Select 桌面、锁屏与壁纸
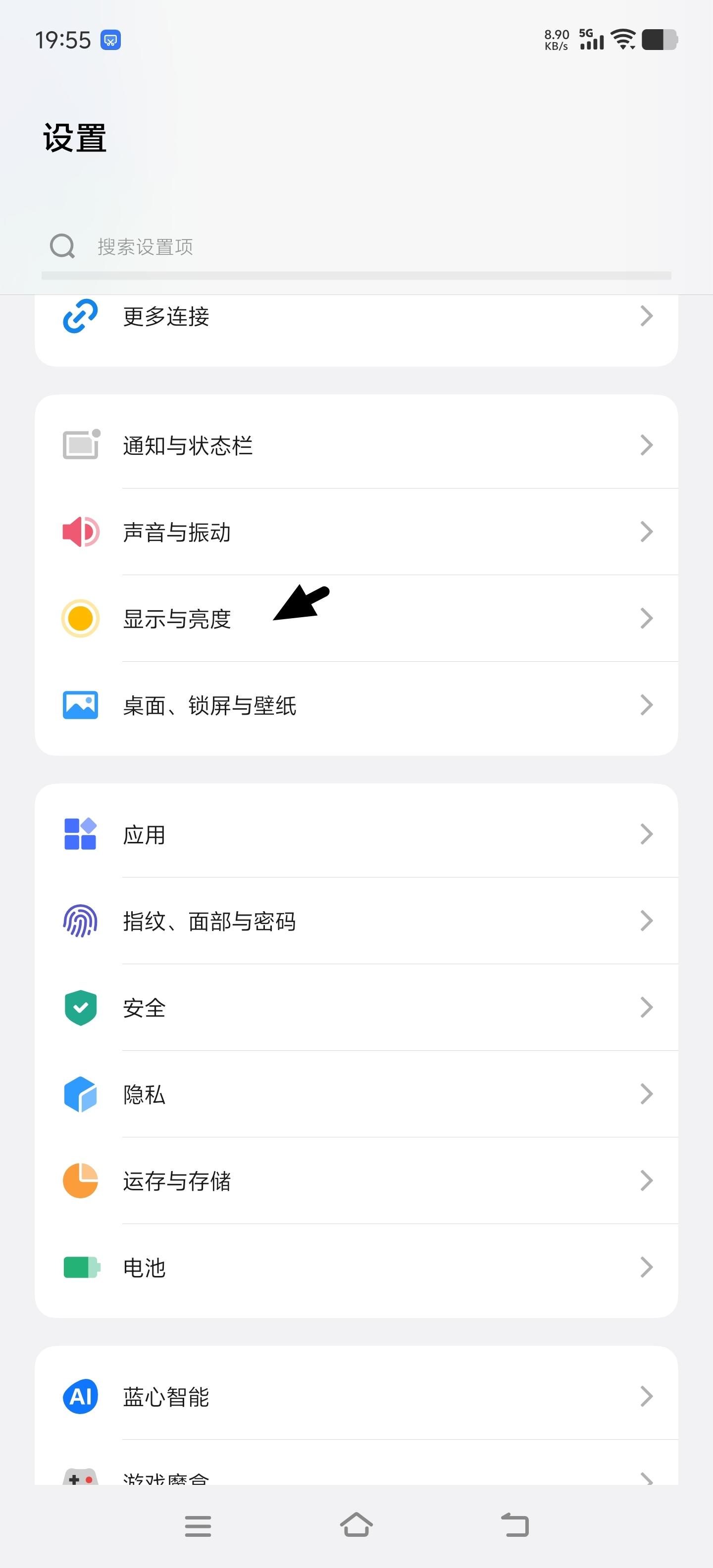This screenshot has height=1568, width=713. point(356,705)
